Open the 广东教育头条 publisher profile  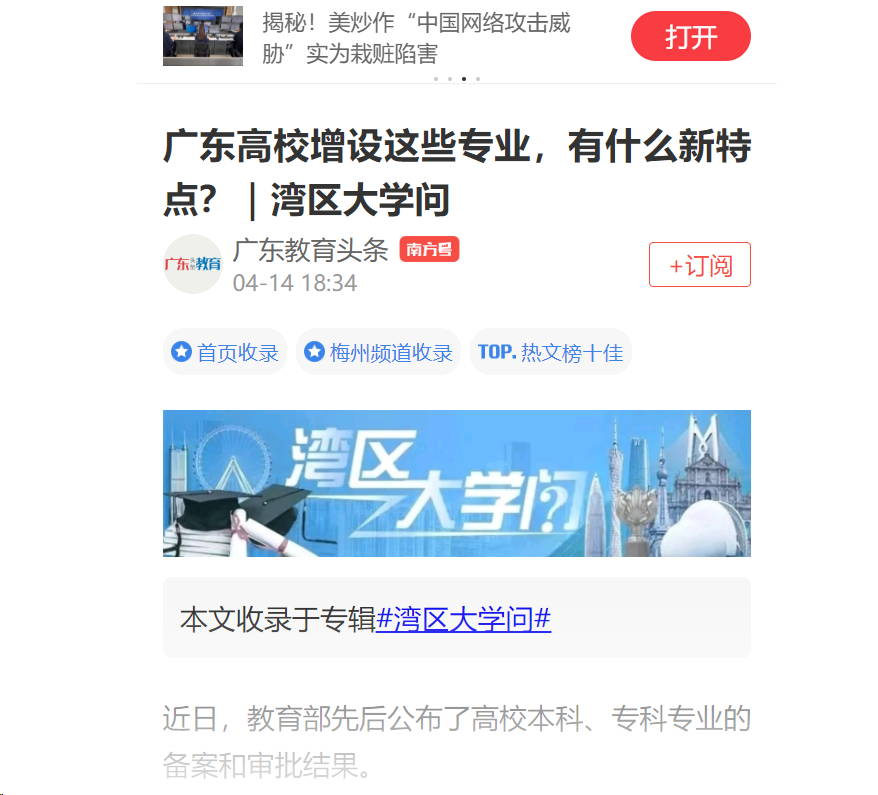(309, 250)
